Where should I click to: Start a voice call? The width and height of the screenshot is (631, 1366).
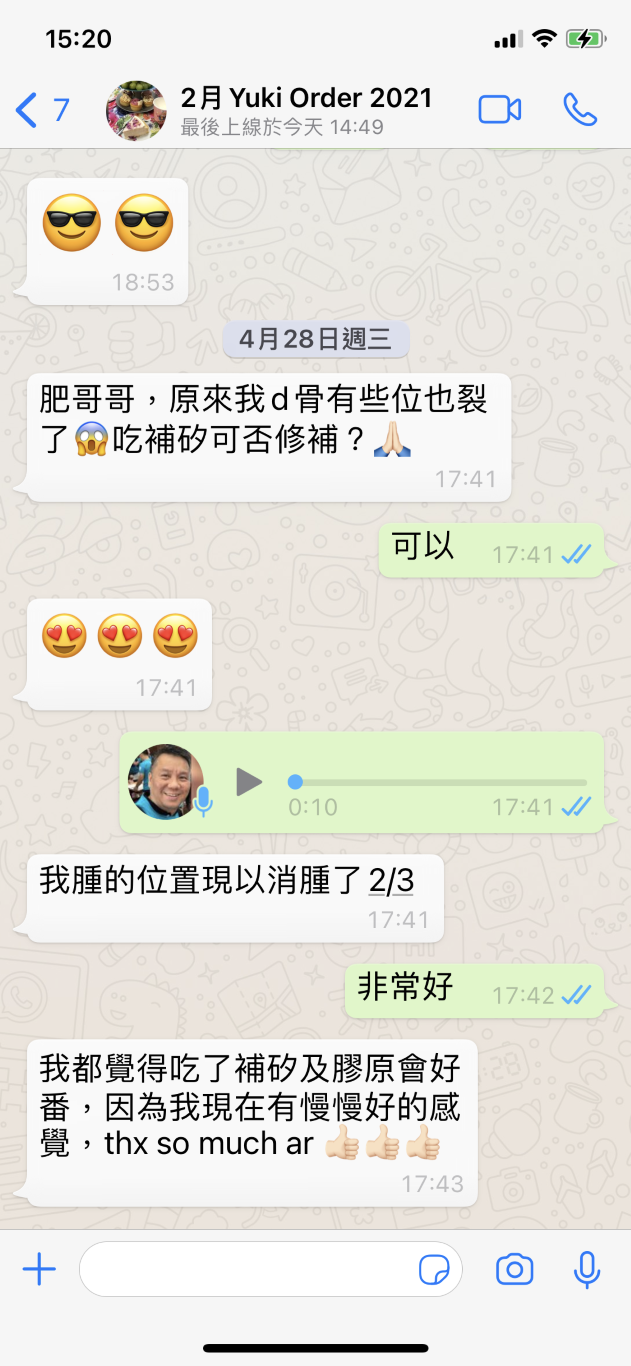(580, 110)
